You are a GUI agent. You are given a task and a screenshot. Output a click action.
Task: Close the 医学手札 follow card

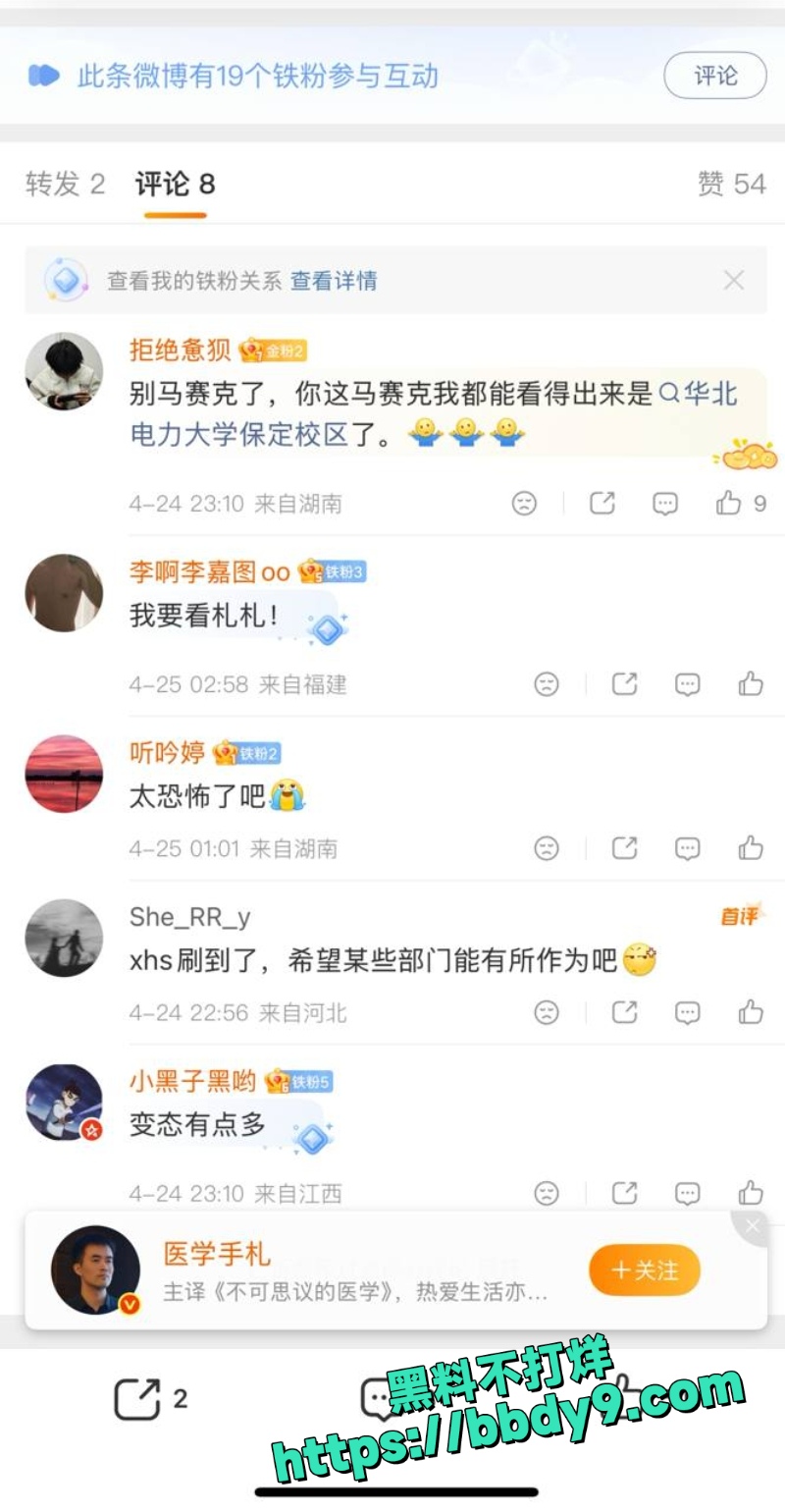[753, 1226]
